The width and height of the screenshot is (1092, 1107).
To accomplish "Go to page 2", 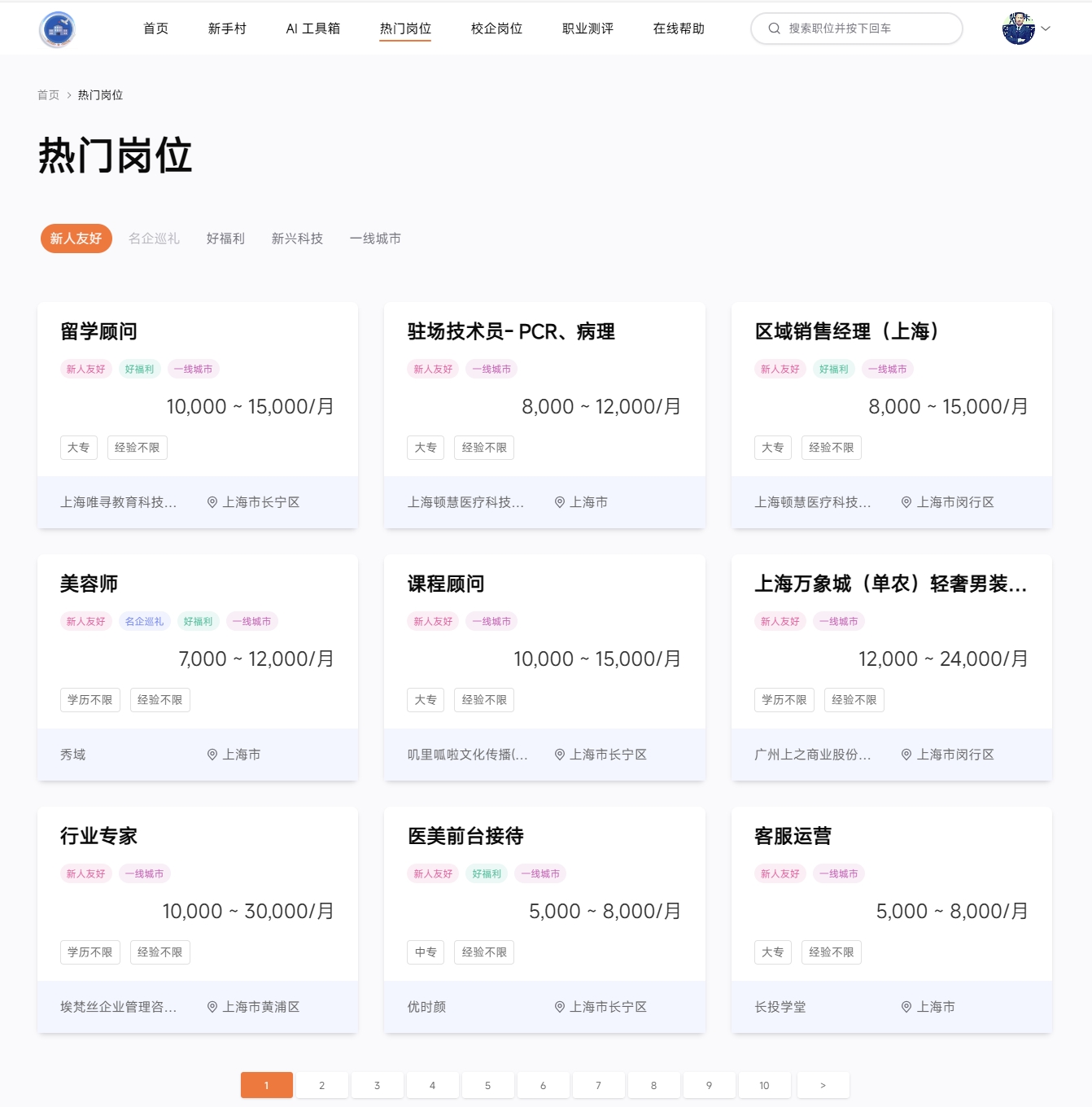I will [x=321, y=1085].
